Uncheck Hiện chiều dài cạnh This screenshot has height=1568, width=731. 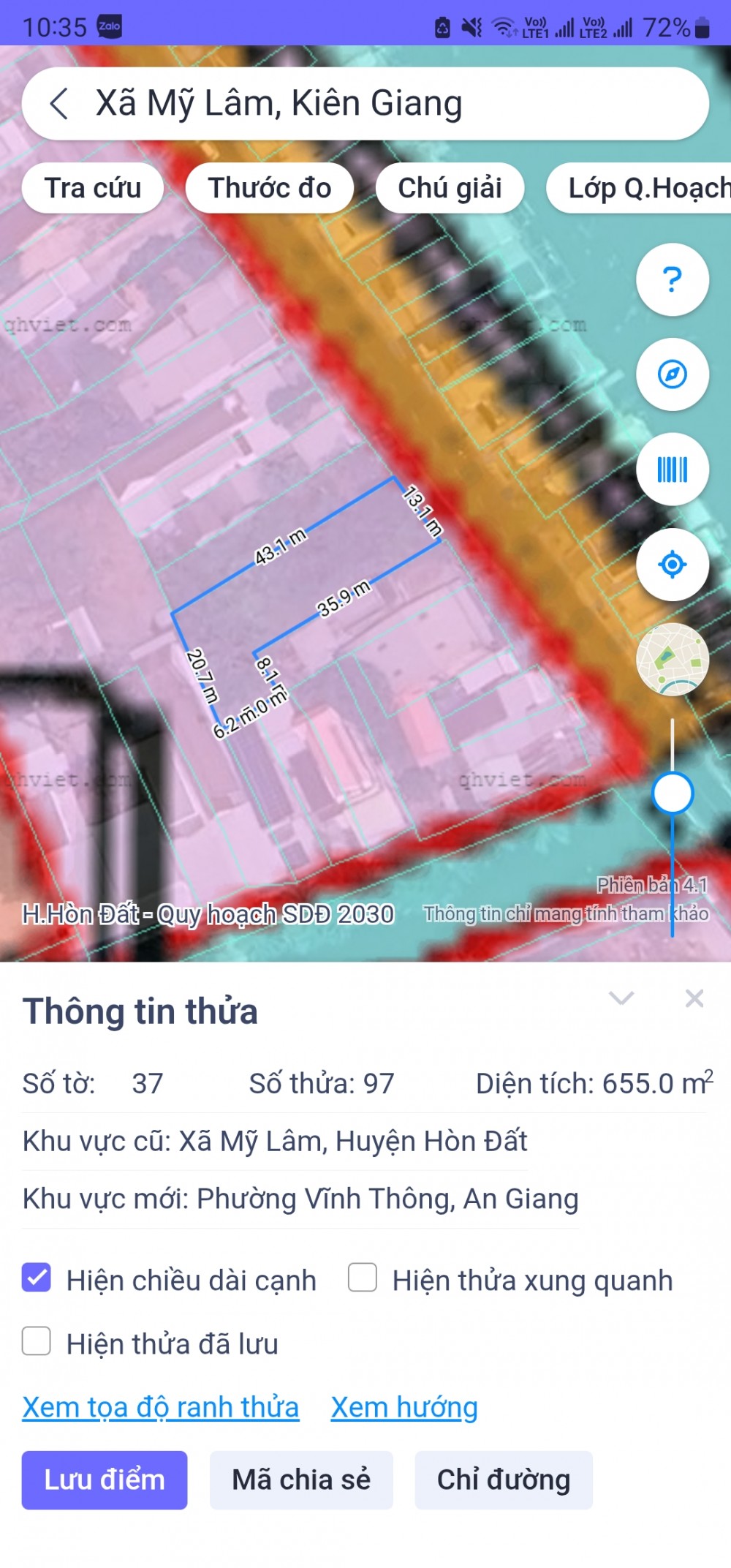click(37, 1278)
